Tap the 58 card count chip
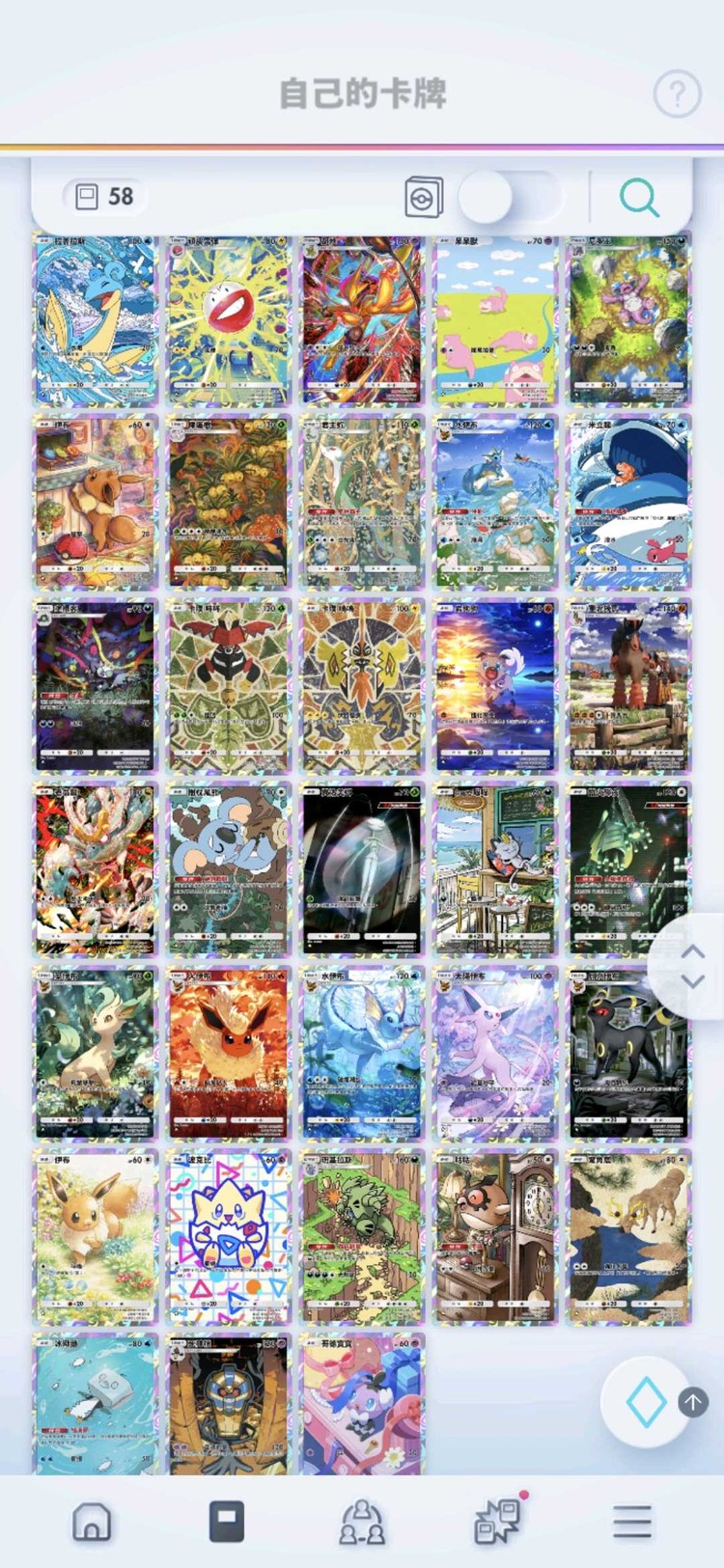The image size is (724, 1568). point(105,197)
